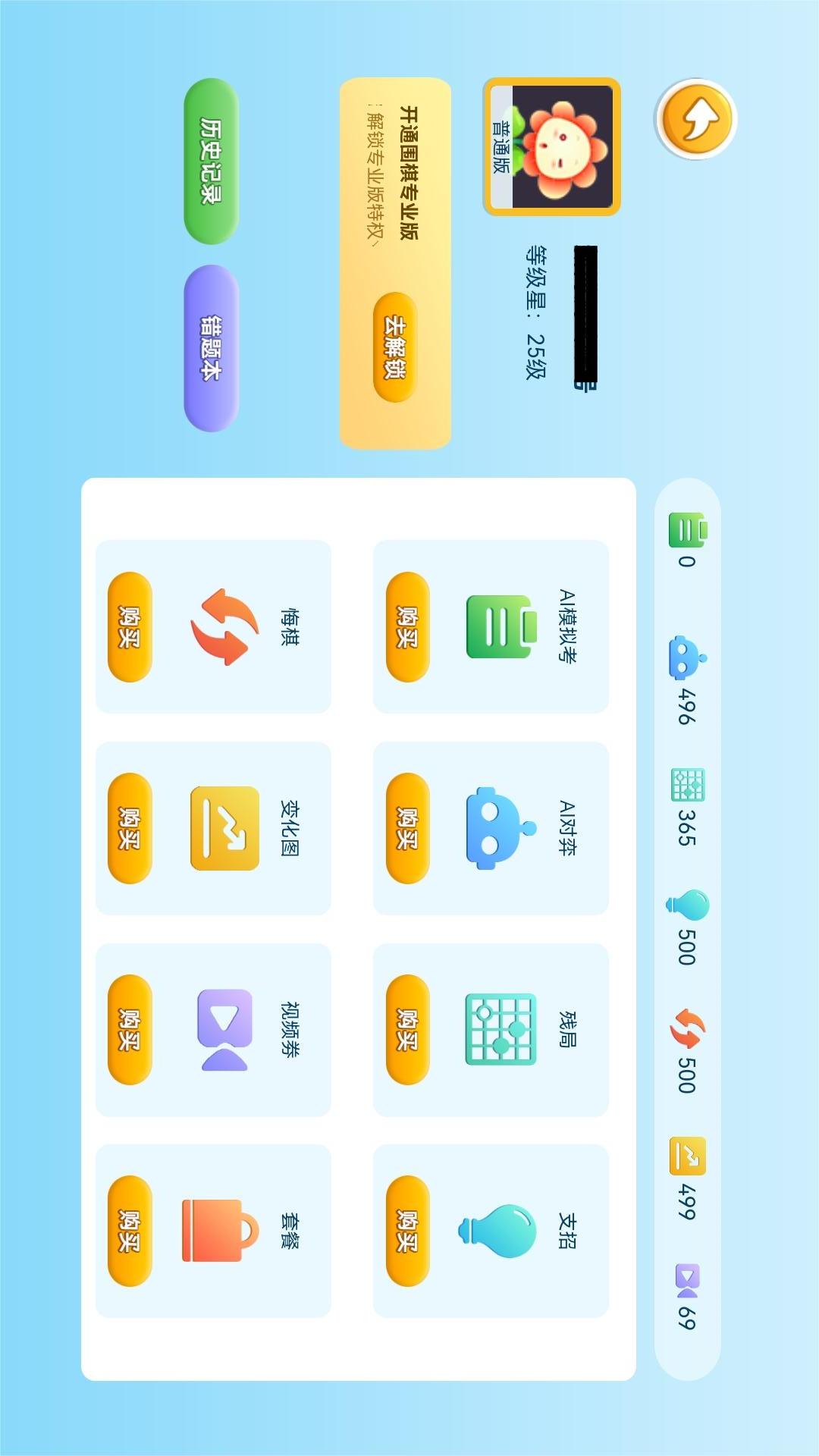This screenshot has height=1456, width=819.
Task: Open the flower profile avatar
Action: tap(552, 146)
